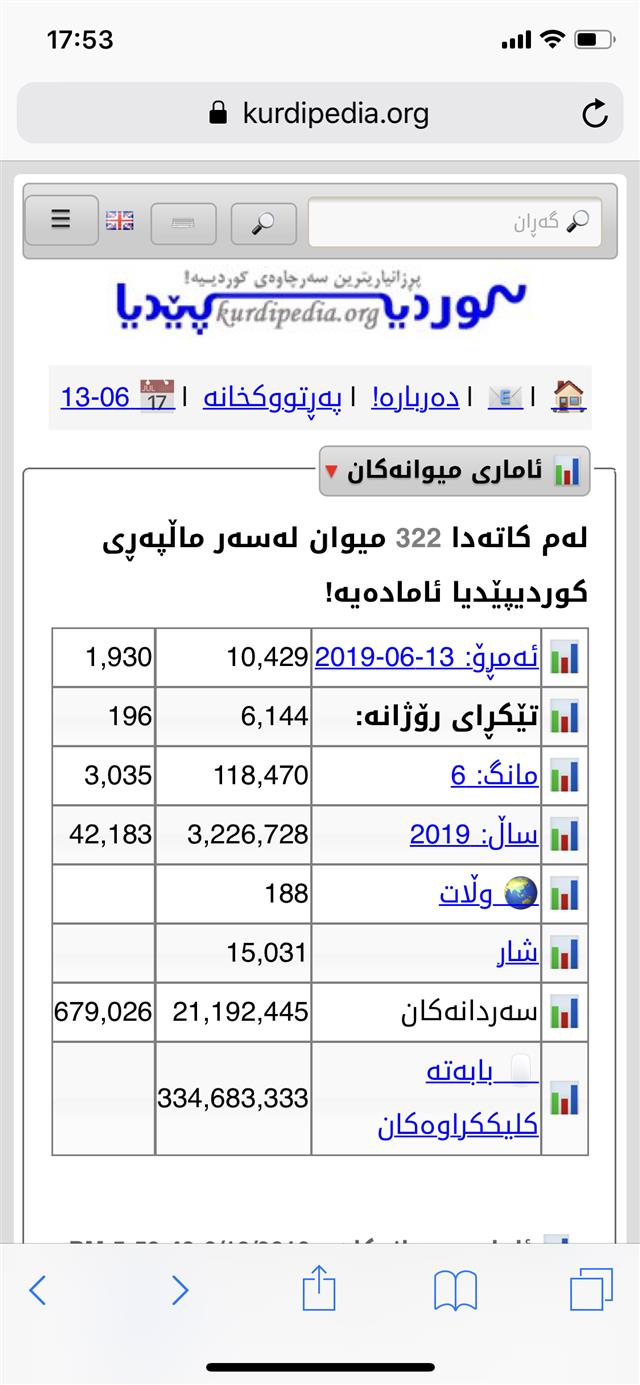Image resolution: width=640 pixels, height=1385 pixels.
Task: Show open Safari tabs
Action: click(x=591, y=1290)
